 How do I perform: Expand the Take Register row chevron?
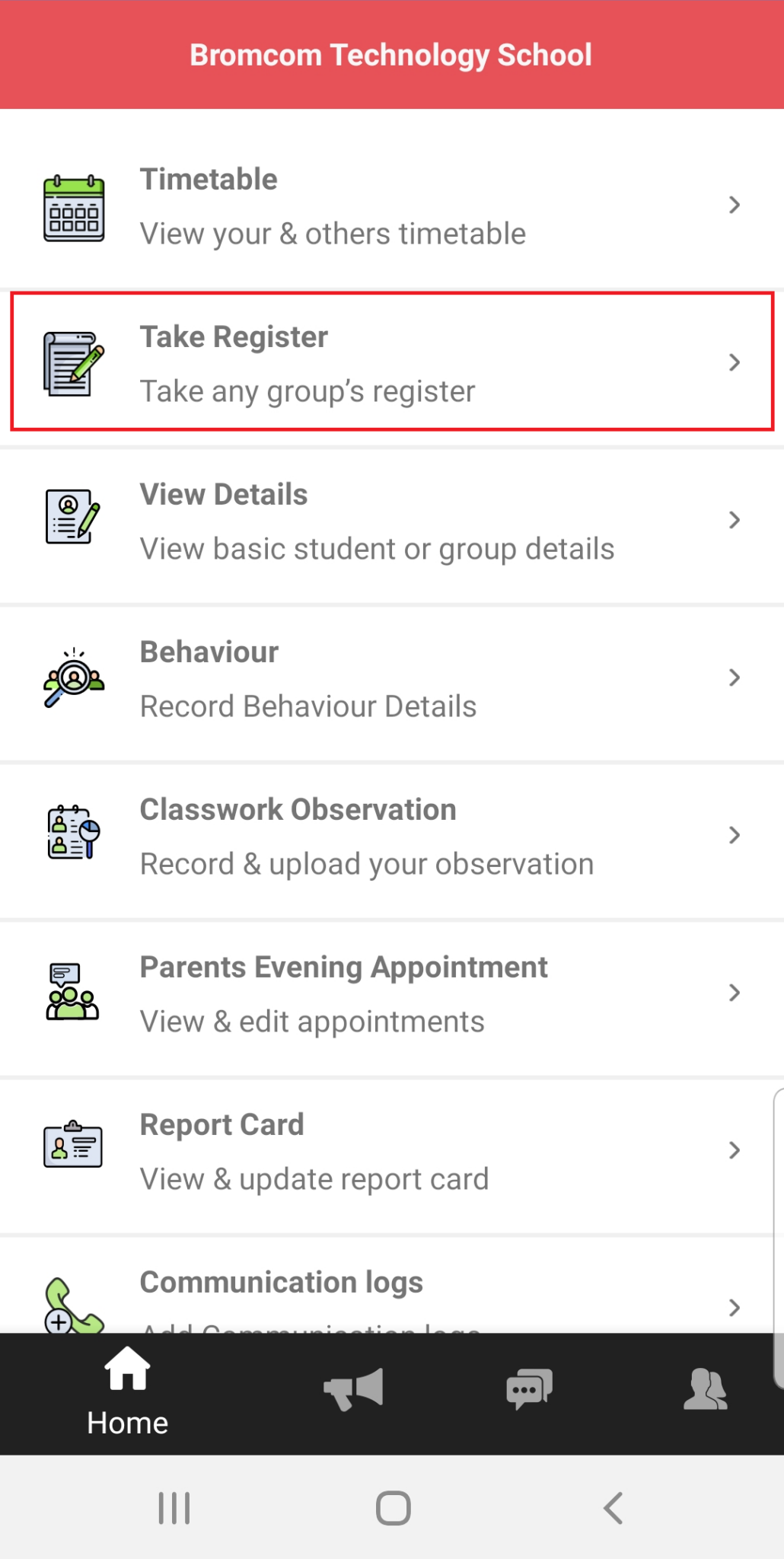point(734,362)
